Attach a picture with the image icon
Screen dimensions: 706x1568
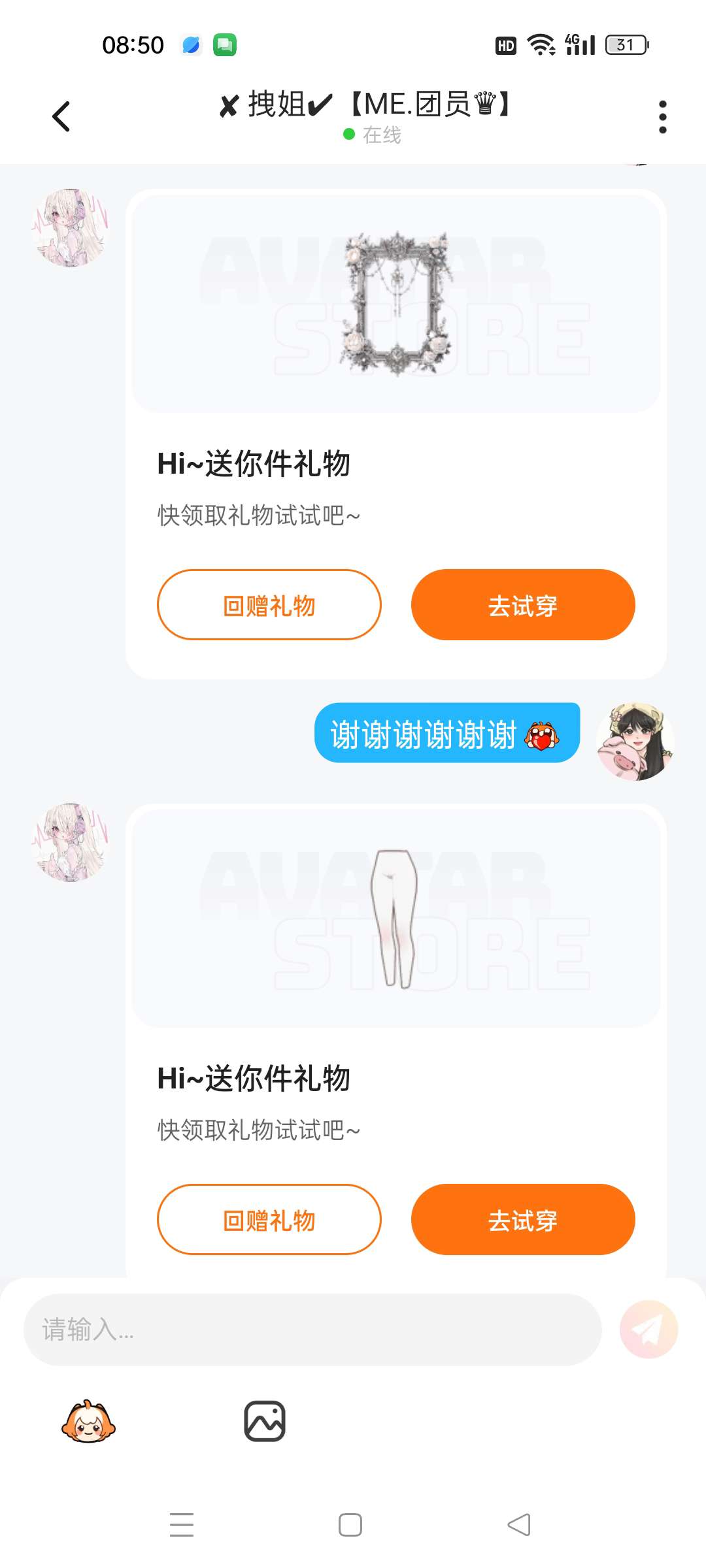tap(265, 1421)
